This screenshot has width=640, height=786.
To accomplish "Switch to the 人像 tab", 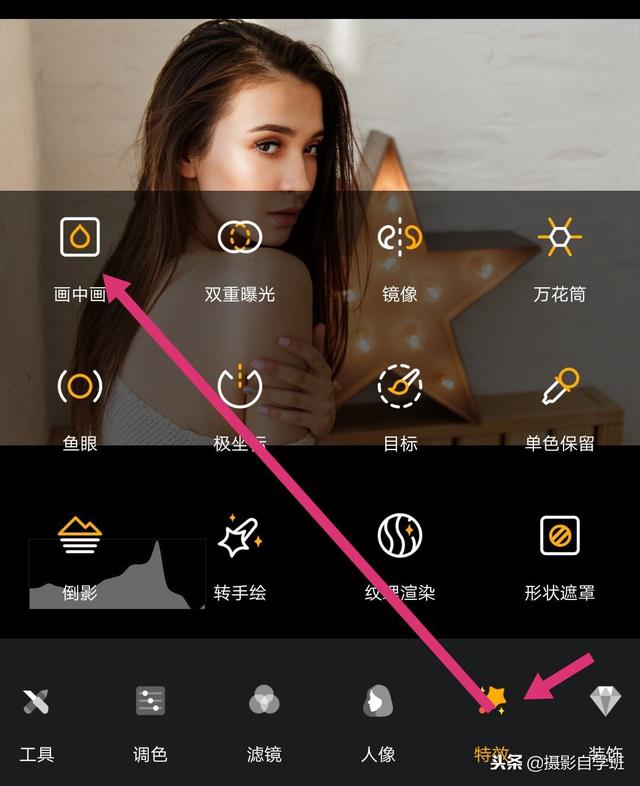I will 377,702.
